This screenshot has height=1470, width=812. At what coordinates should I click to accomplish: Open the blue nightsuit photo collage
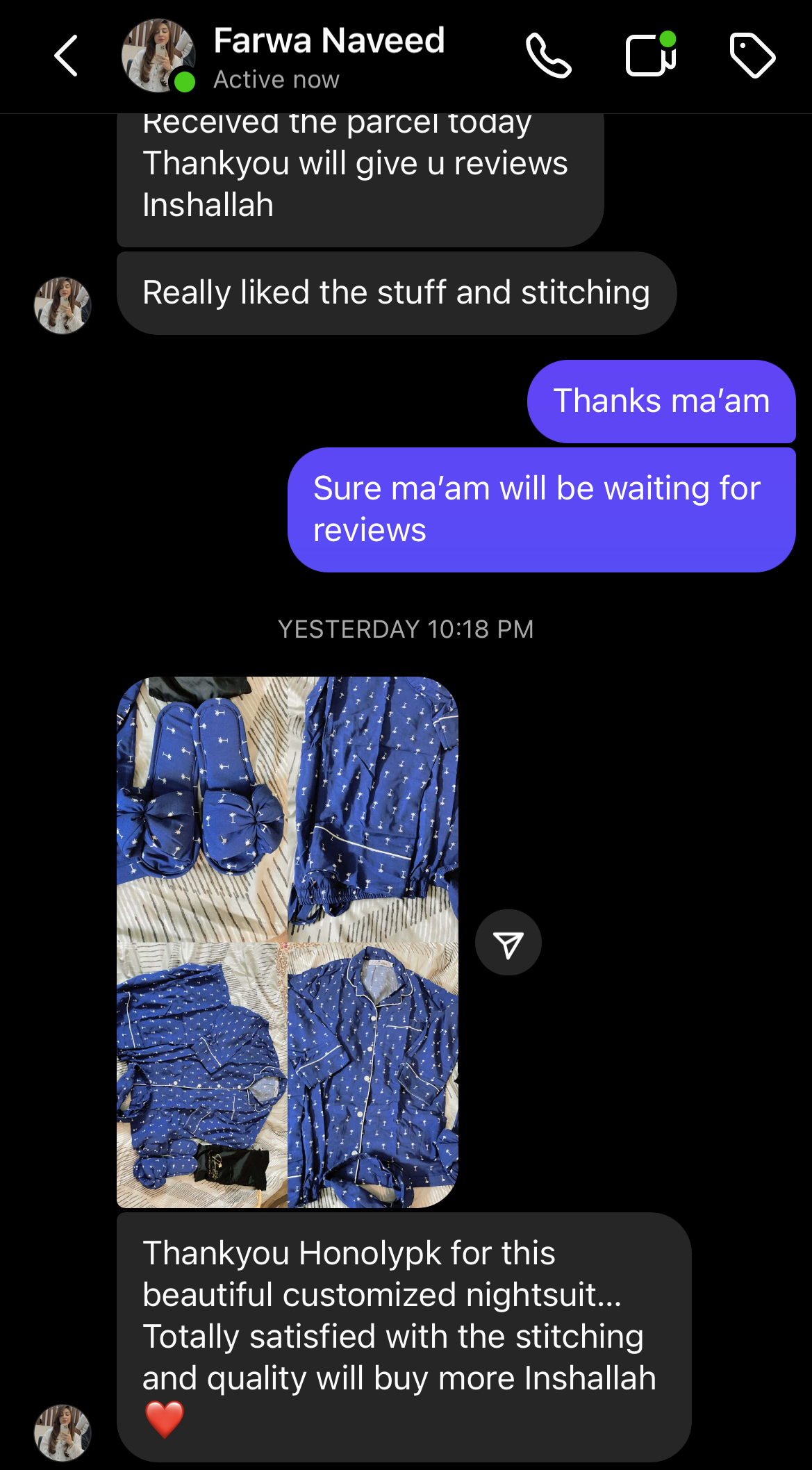point(287,942)
